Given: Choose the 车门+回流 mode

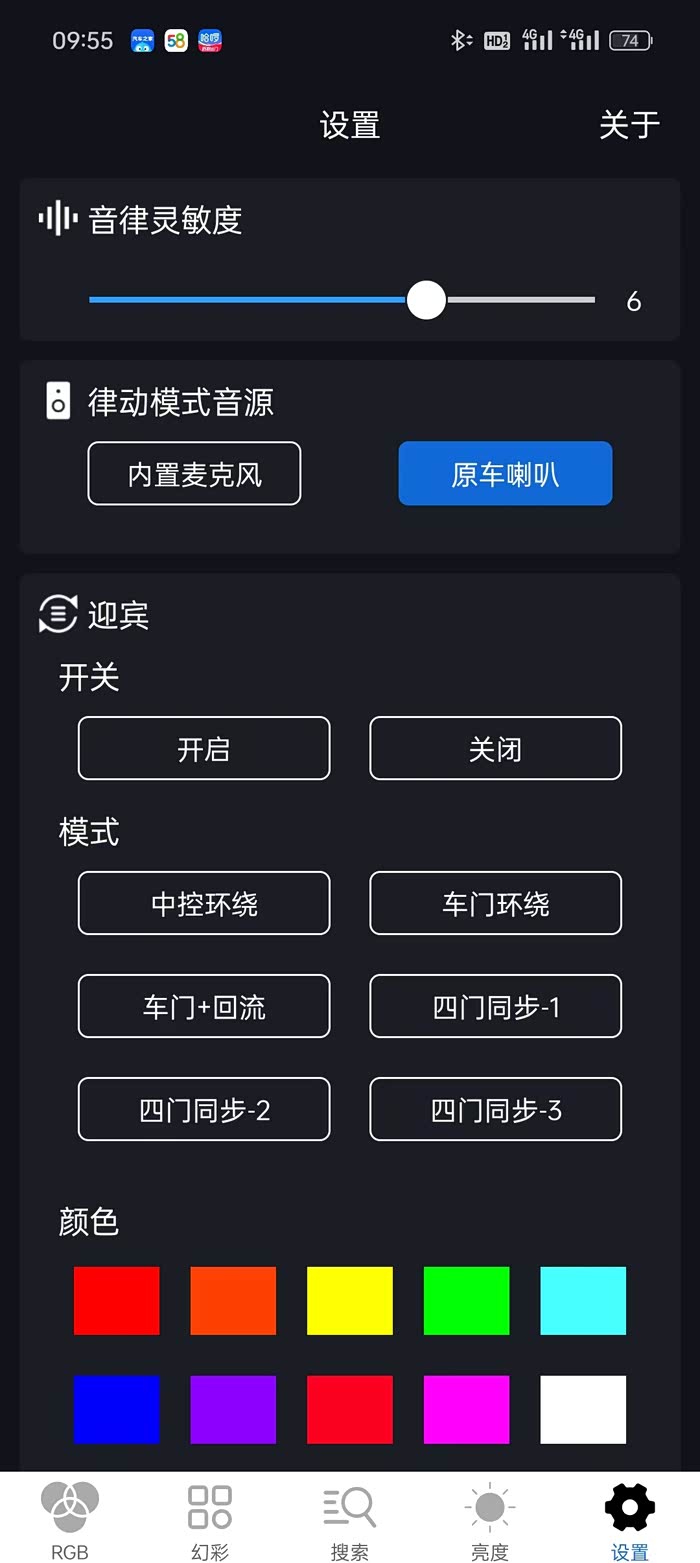Looking at the screenshot, I should pyautogui.click(x=204, y=1006).
